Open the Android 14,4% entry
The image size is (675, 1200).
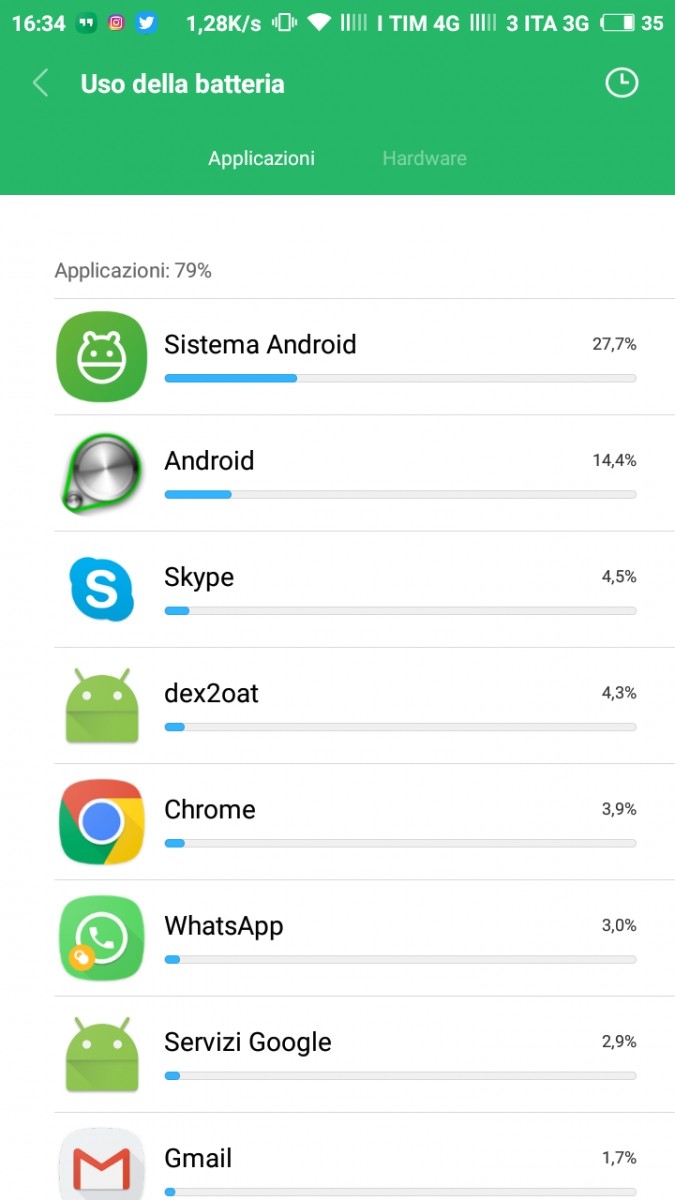click(x=364, y=473)
